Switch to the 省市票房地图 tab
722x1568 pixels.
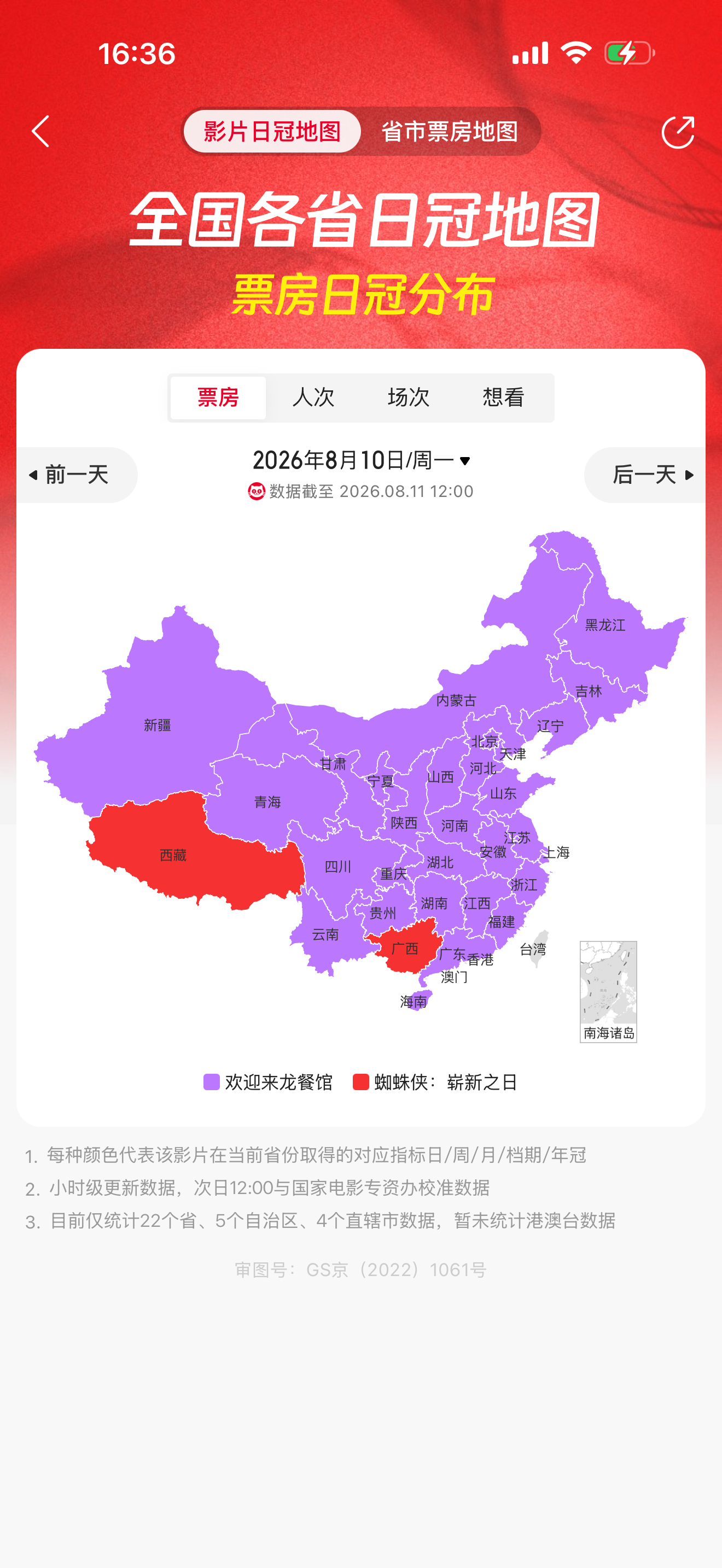click(x=449, y=131)
